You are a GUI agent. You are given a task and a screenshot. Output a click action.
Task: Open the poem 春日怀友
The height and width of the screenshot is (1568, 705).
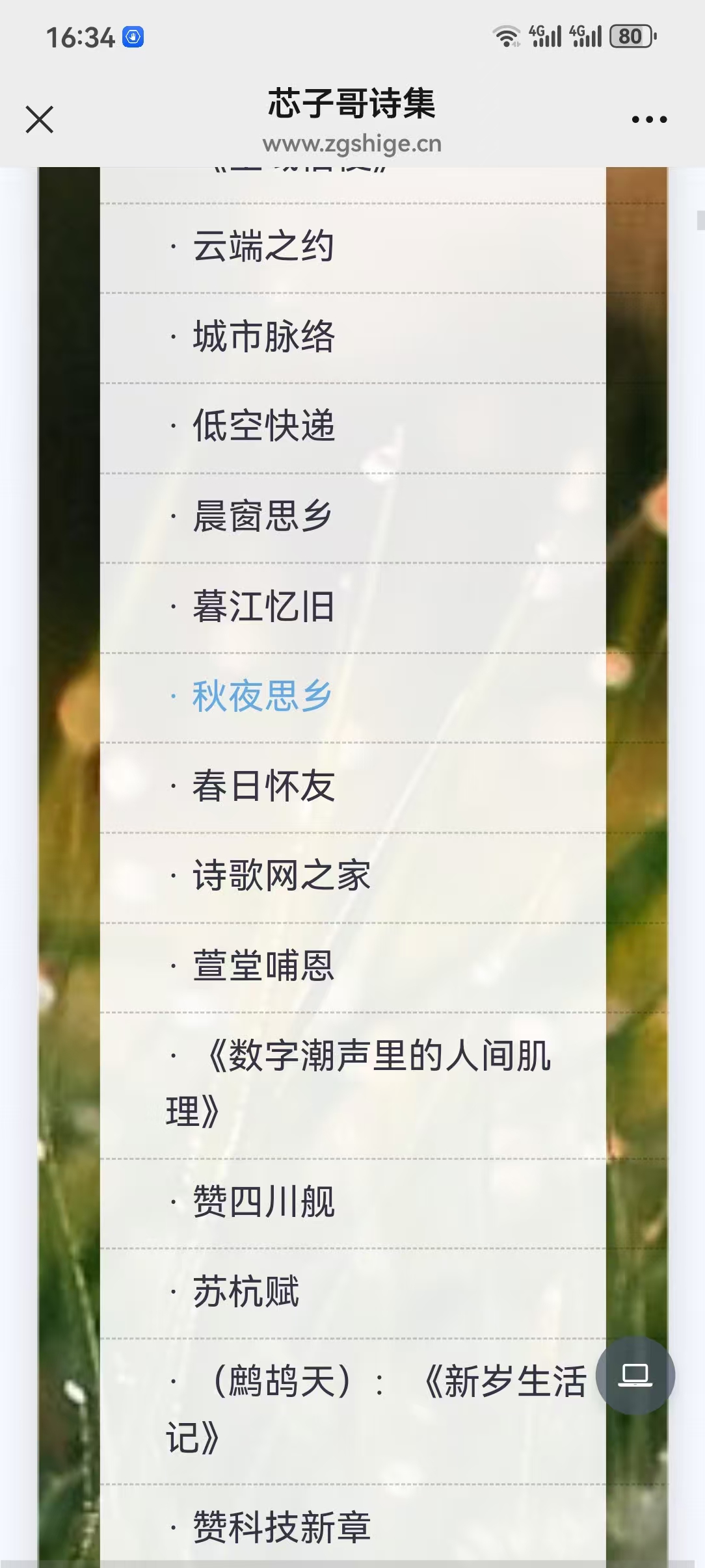263,786
